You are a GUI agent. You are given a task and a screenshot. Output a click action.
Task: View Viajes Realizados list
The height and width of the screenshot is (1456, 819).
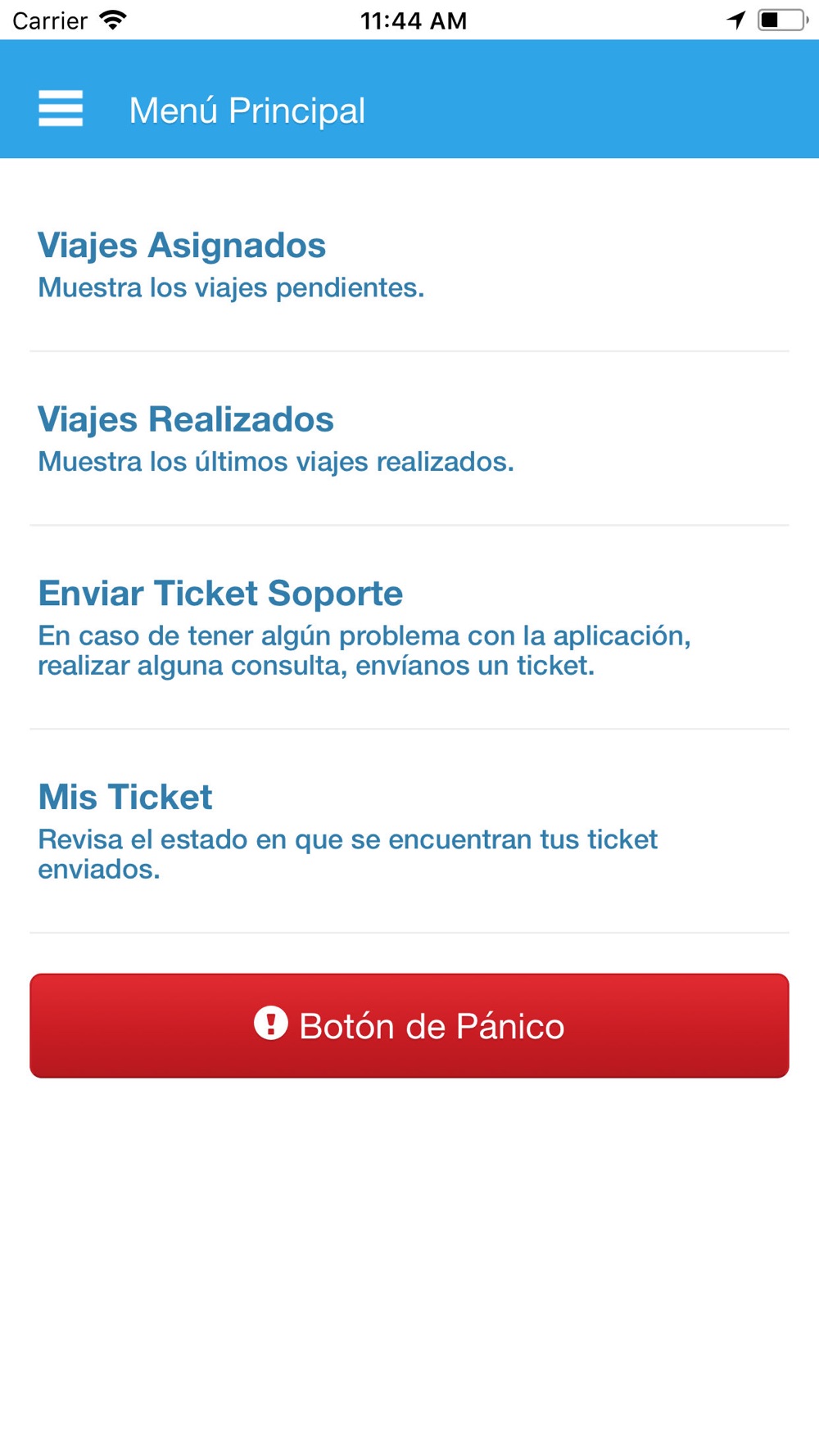(x=409, y=439)
